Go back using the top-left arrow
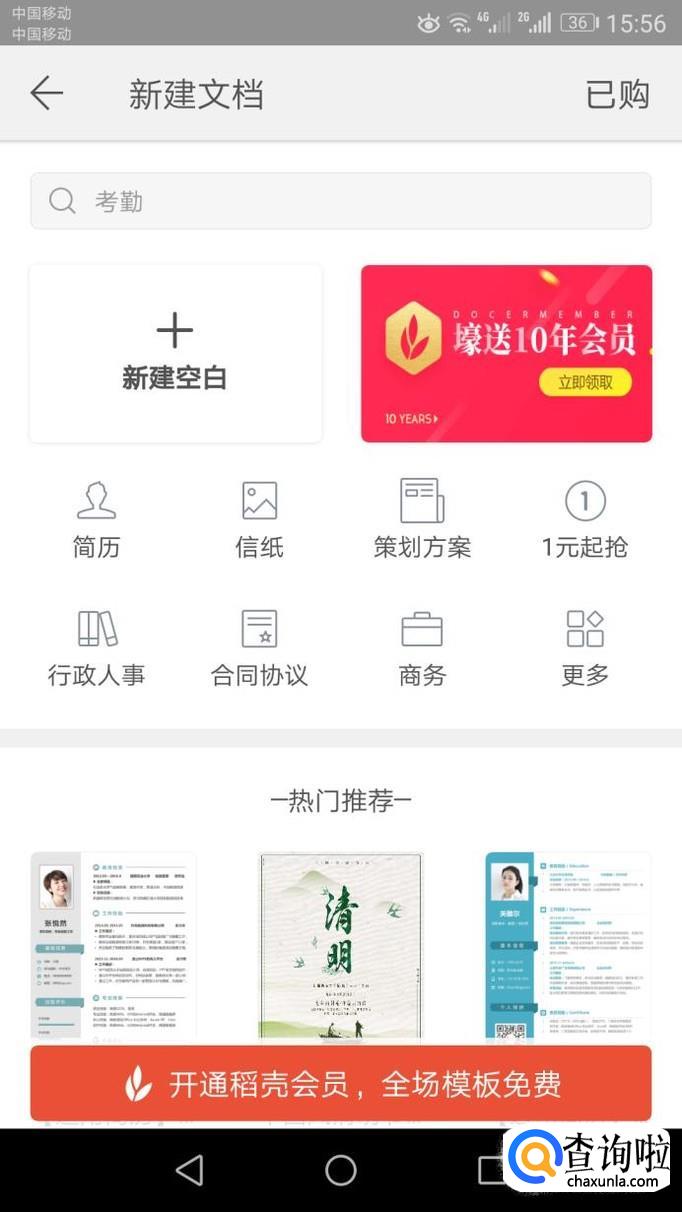The image size is (682, 1212). pos(46,94)
